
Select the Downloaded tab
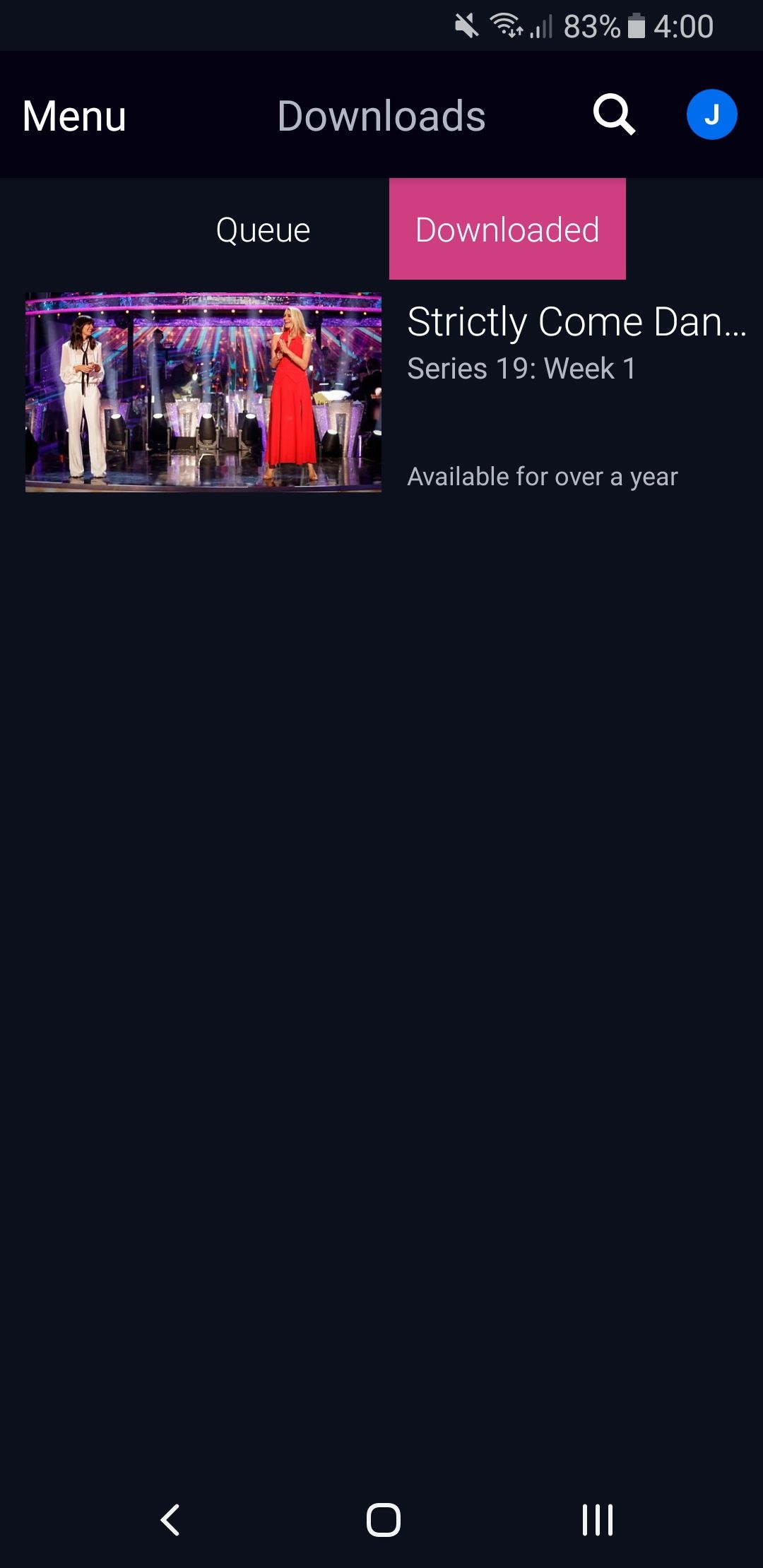click(507, 229)
